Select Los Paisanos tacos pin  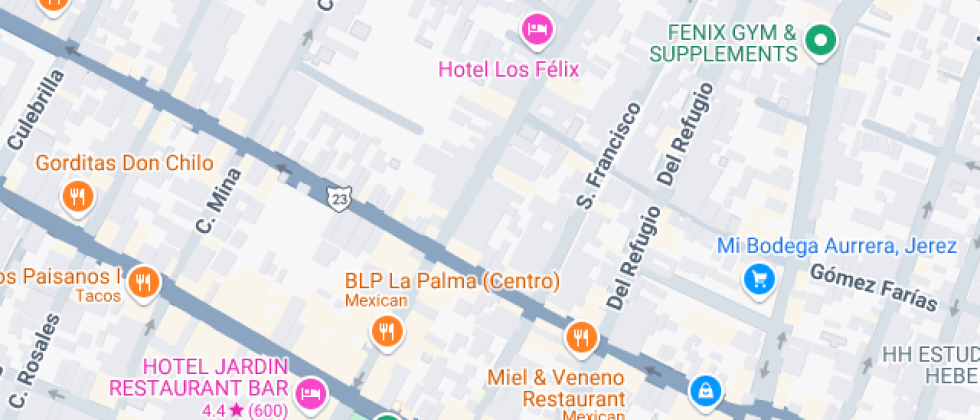point(145,282)
